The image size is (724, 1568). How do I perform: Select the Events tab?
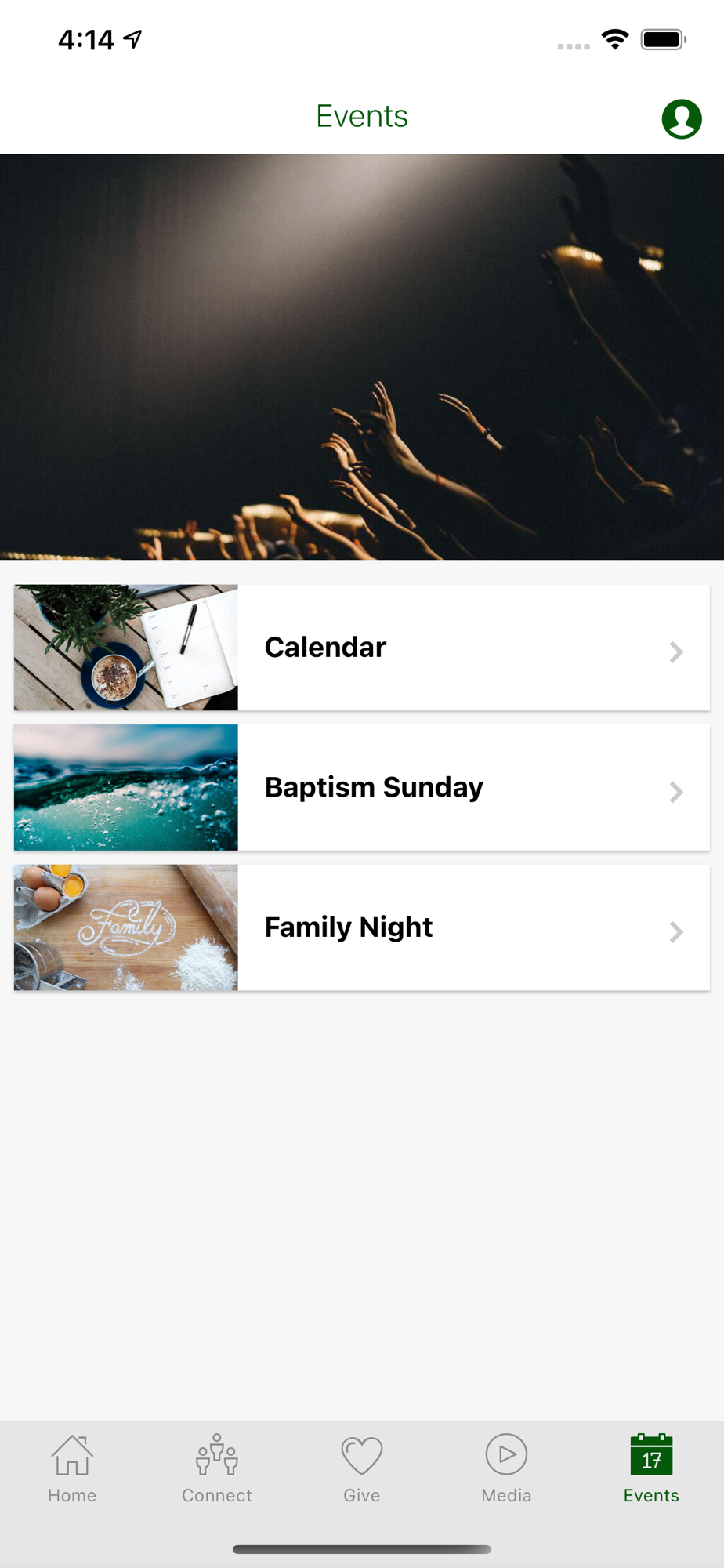click(651, 1468)
